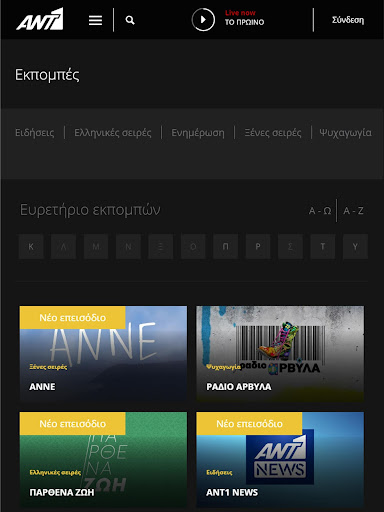The height and width of the screenshot is (512, 384).
Task: Switch to the Ενημέρωση category
Action: (198, 133)
